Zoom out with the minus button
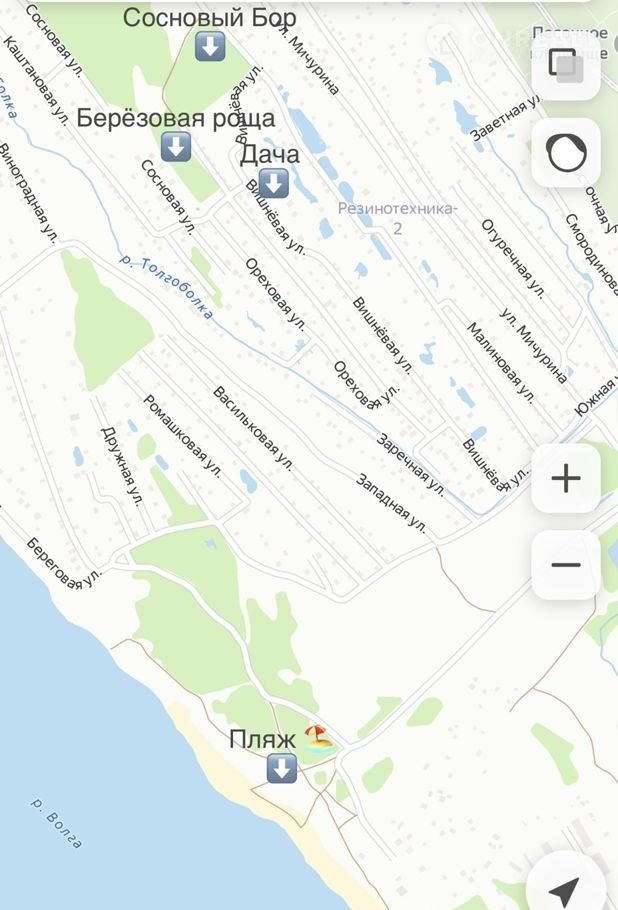The height and width of the screenshot is (910, 618). [566, 565]
